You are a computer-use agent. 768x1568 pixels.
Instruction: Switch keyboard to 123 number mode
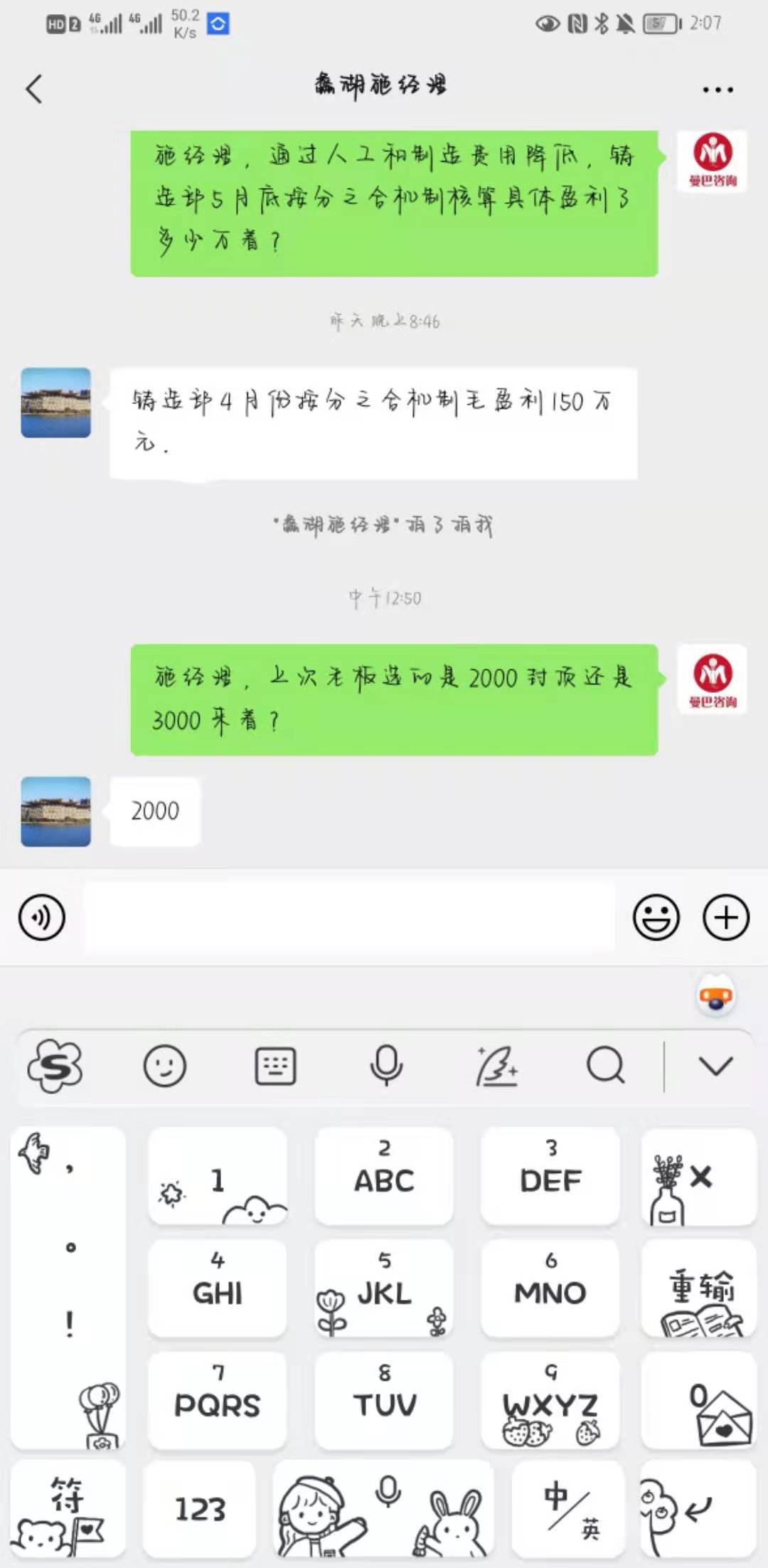(x=201, y=1508)
